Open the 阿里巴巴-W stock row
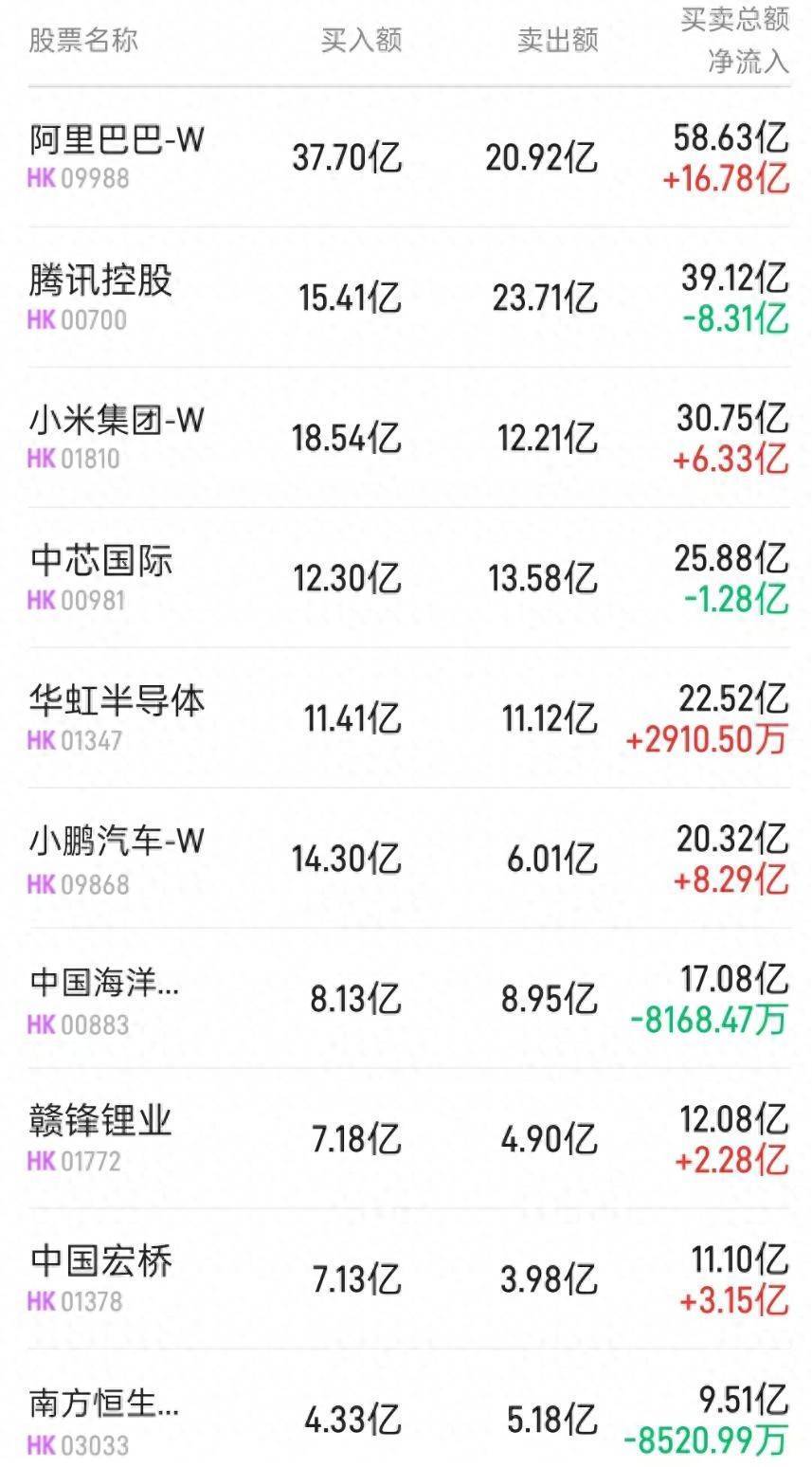Image resolution: width=812 pixels, height=1467 pixels. coord(117,142)
